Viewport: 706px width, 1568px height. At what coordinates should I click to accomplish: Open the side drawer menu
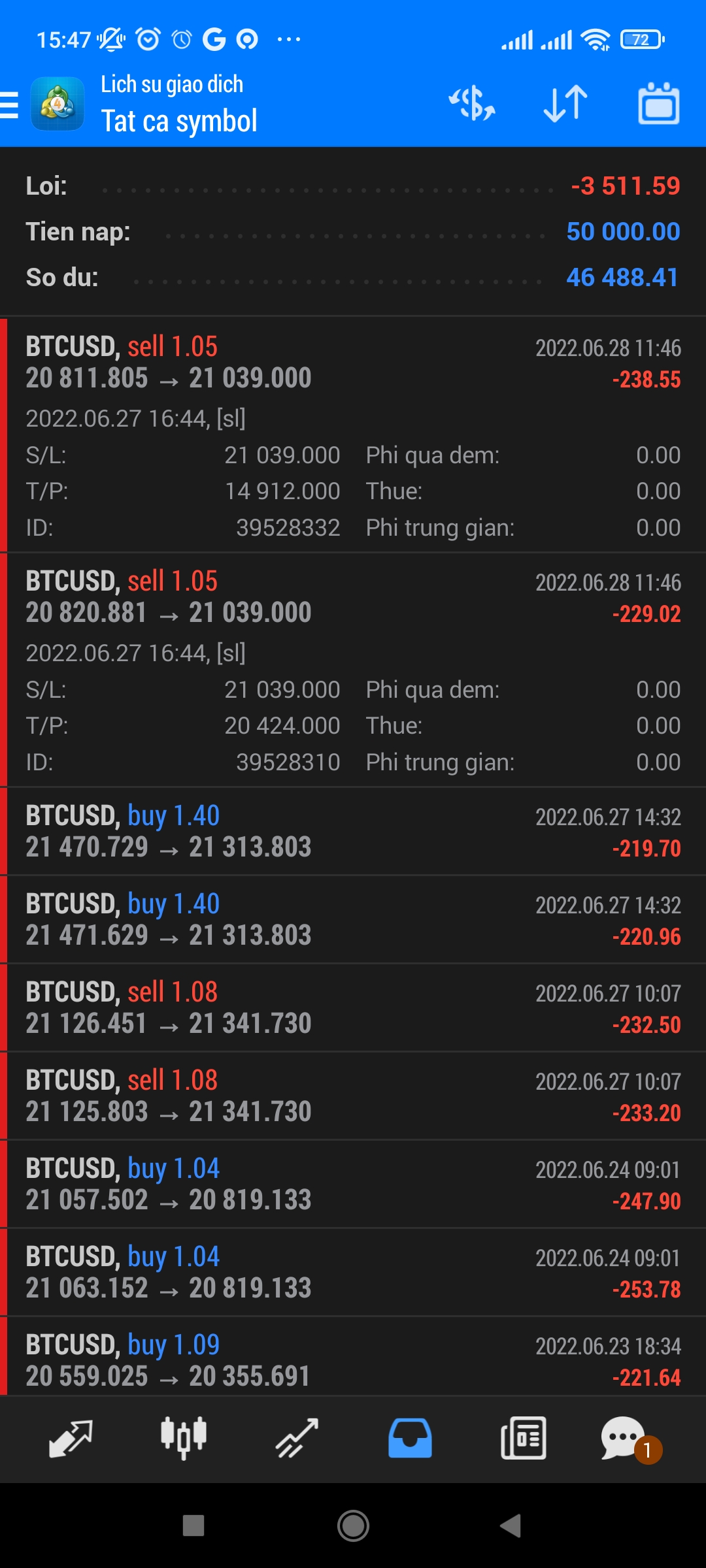[x=10, y=105]
